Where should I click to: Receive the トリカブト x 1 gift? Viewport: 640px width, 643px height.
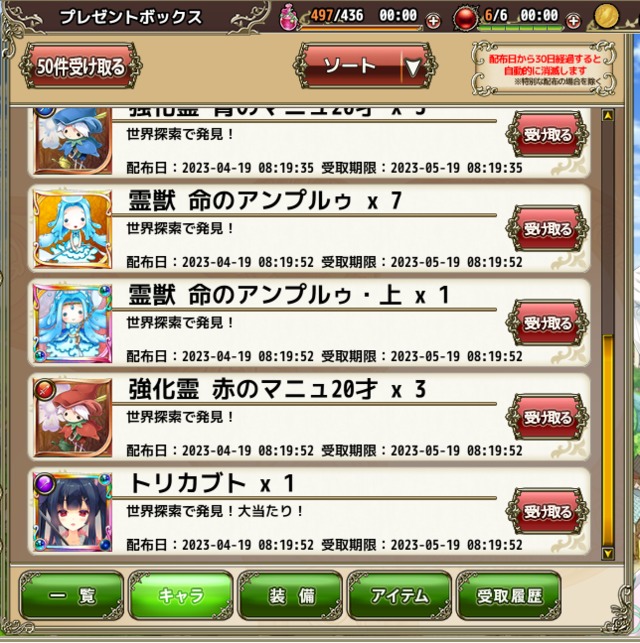pyautogui.click(x=546, y=512)
